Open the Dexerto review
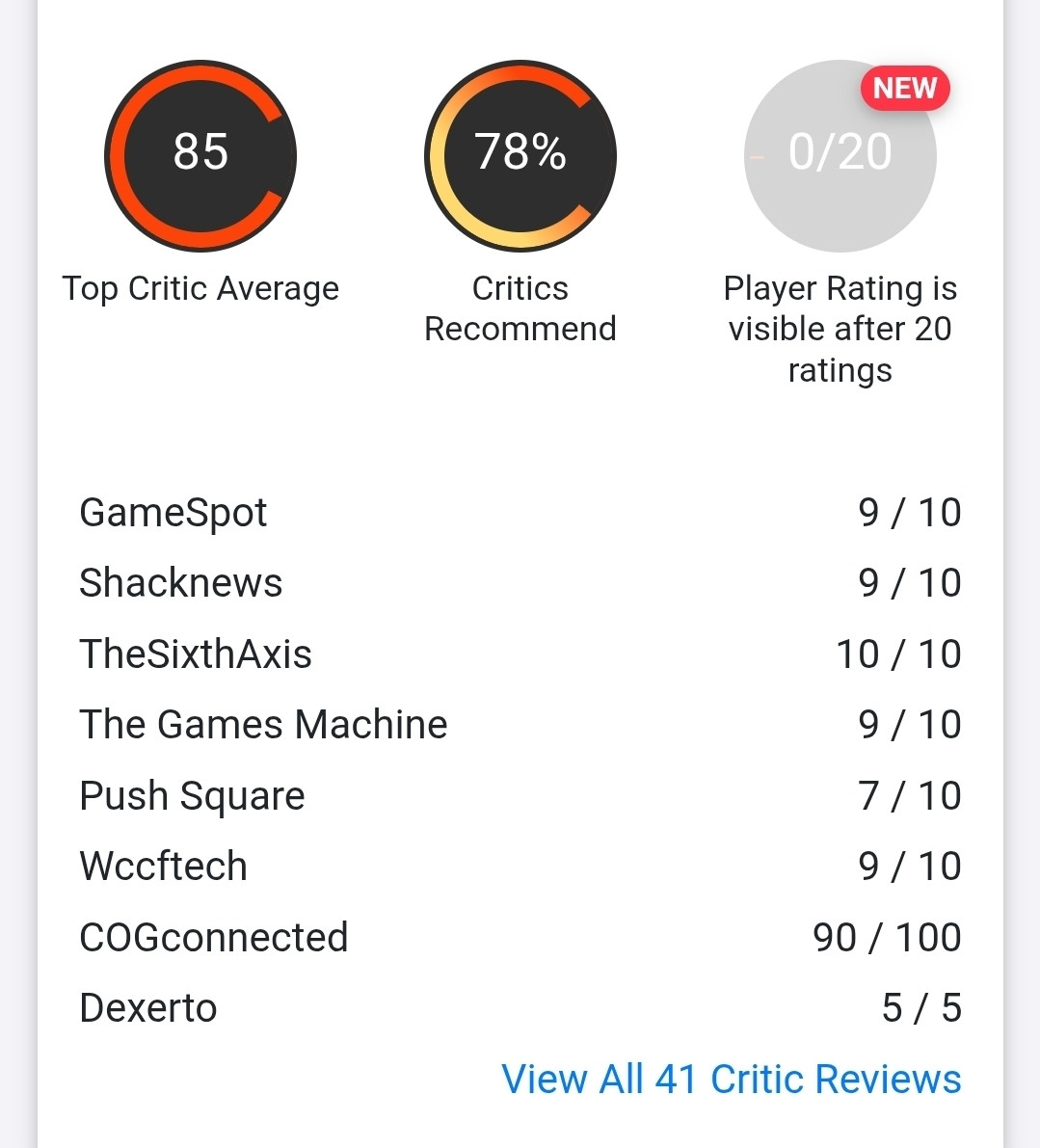Screen dimensions: 1040x1148 click(148, 1008)
